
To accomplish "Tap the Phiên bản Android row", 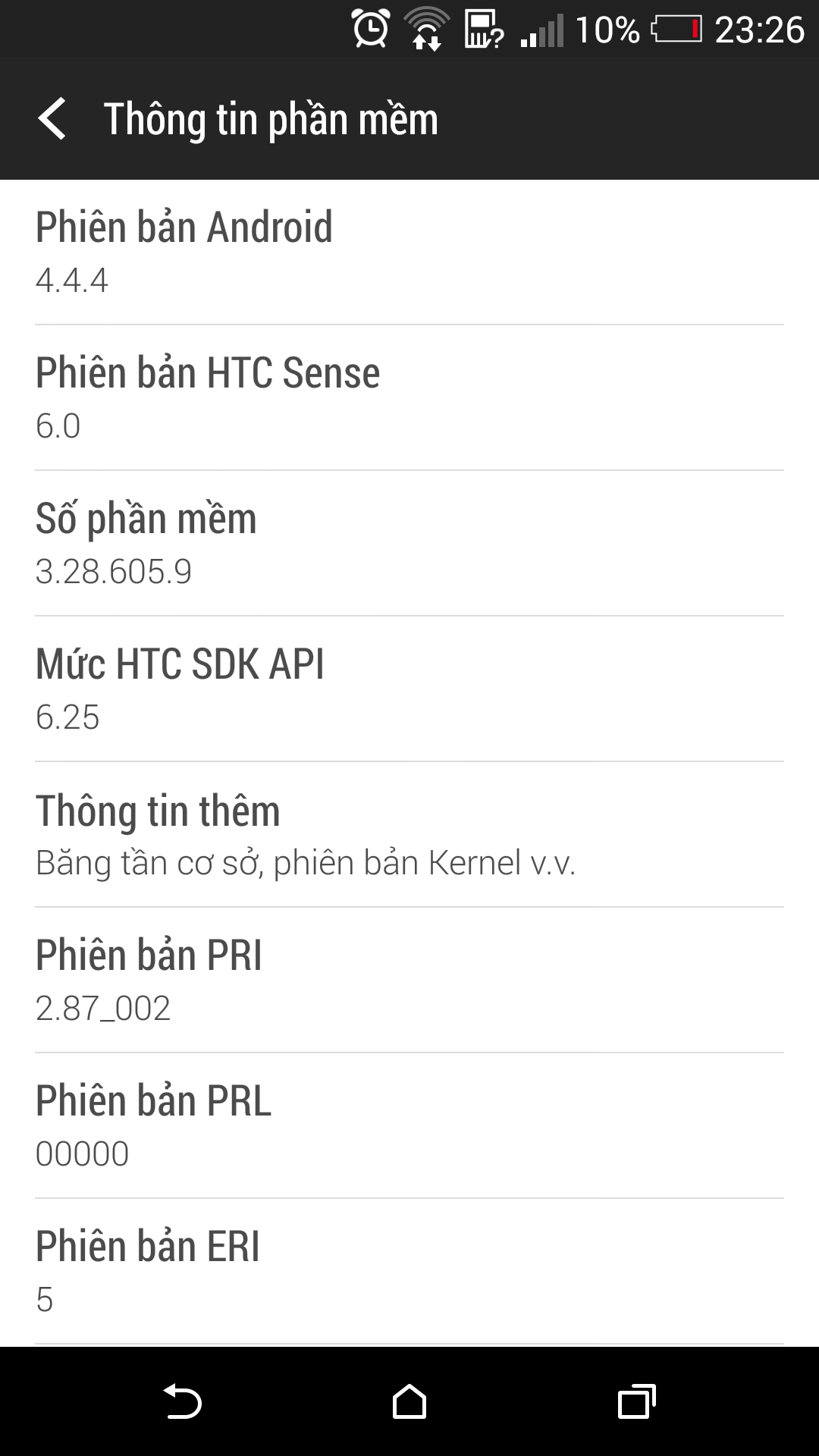I will tap(409, 253).
